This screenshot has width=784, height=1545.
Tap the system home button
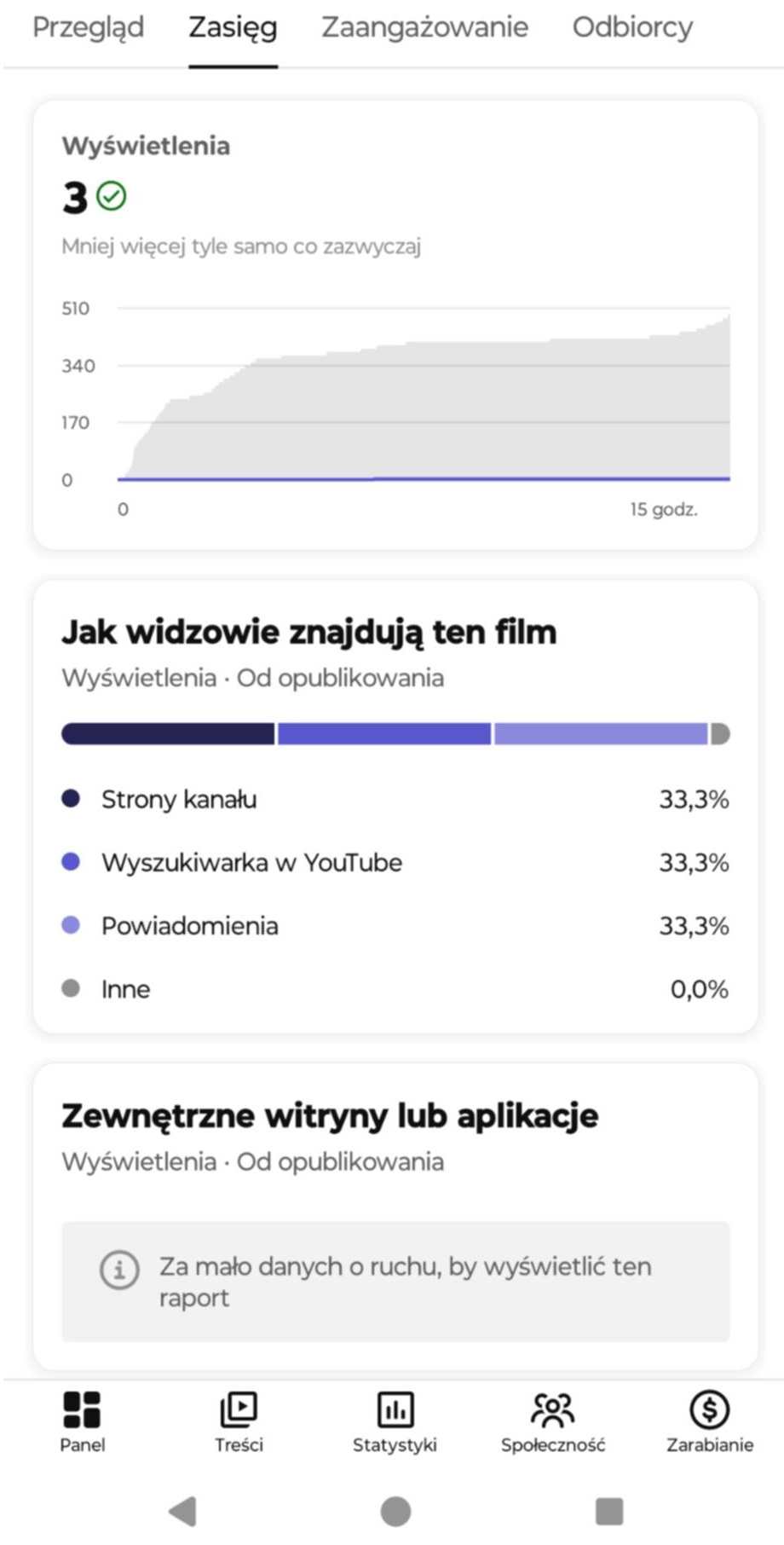[395, 1511]
